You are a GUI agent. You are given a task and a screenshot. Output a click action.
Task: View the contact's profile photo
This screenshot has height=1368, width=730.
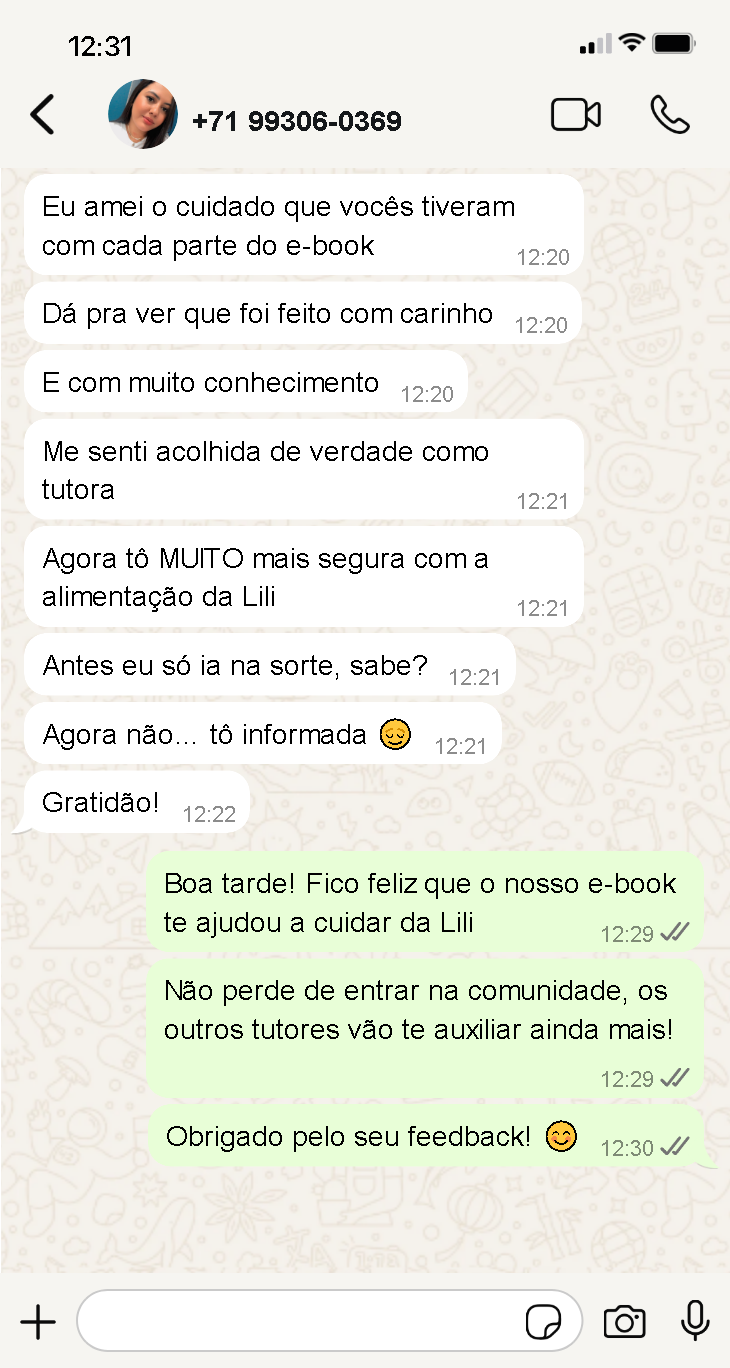(x=142, y=114)
